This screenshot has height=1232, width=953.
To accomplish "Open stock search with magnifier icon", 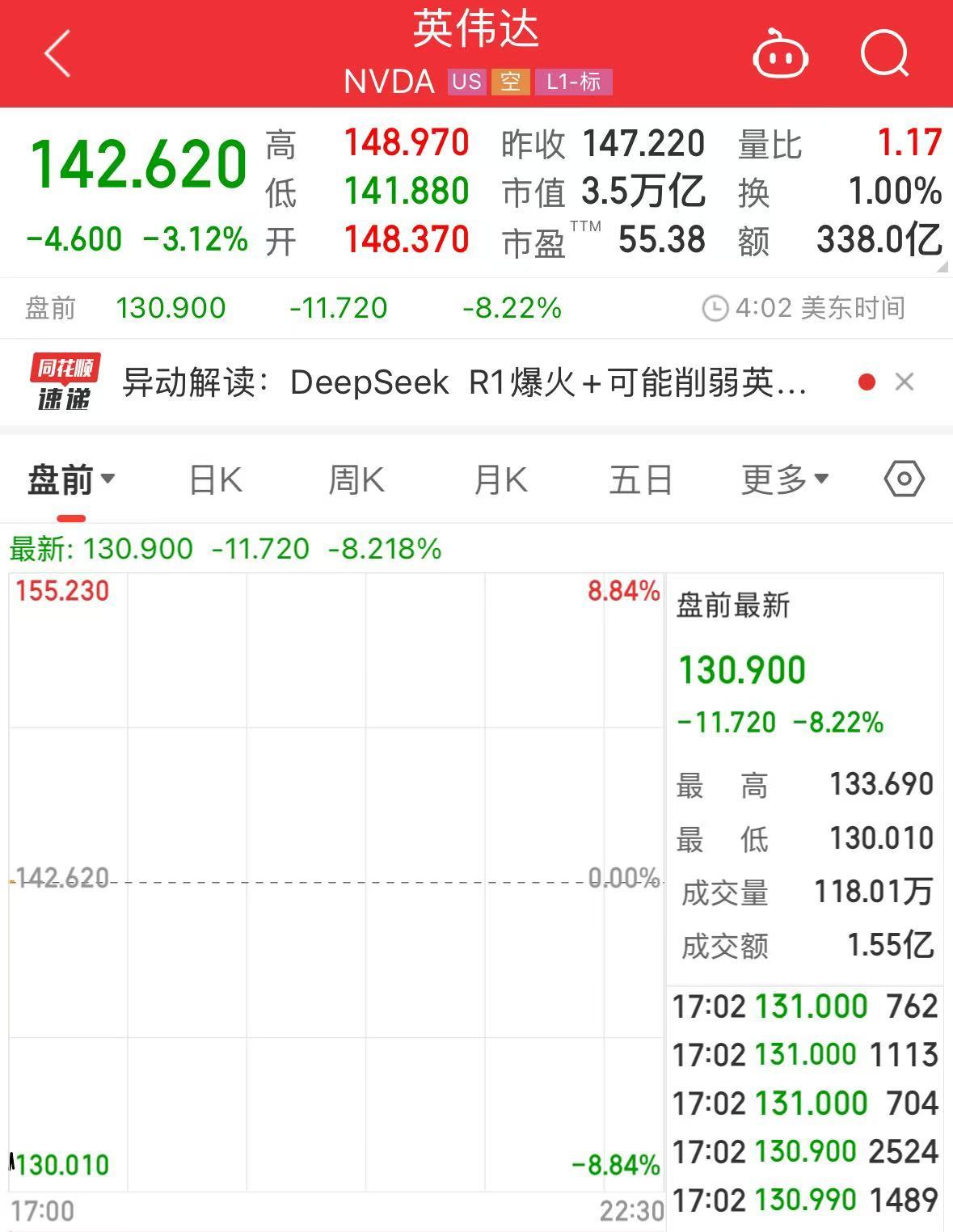I will 886,53.
